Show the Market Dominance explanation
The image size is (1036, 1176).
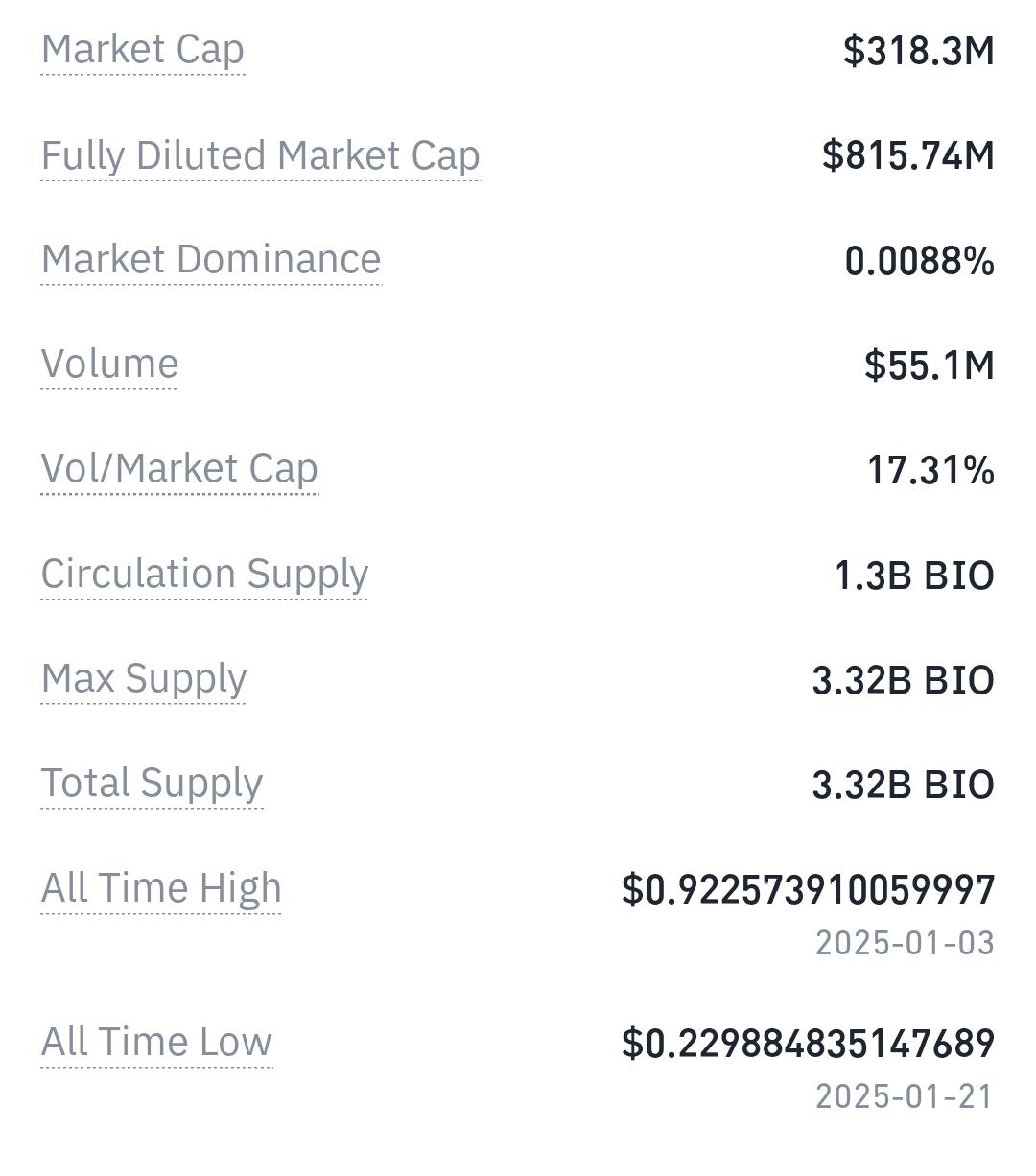point(211,260)
